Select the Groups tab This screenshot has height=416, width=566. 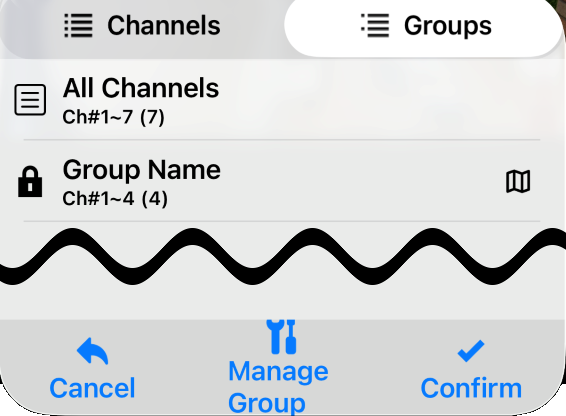(x=424, y=26)
